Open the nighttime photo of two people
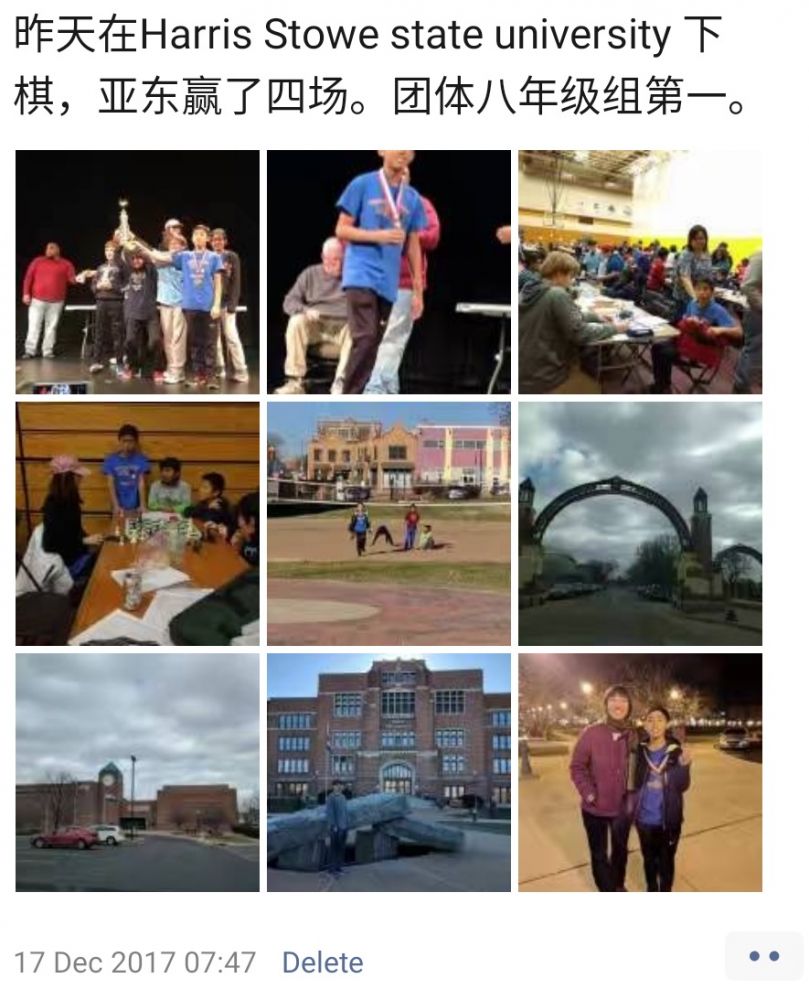Screen dimensions: 809x1000 [639, 772]
